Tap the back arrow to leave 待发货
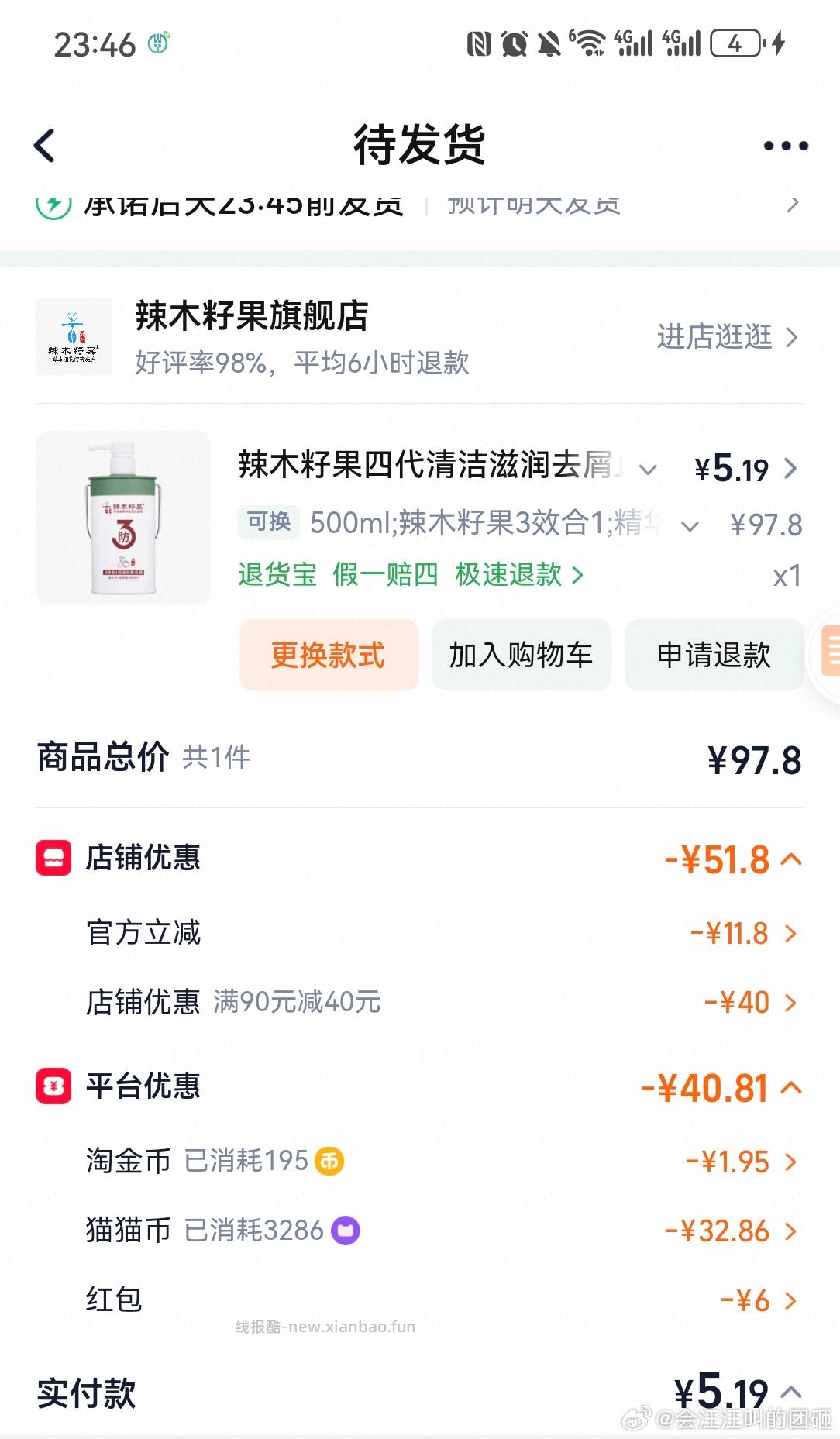This screenshot has width=840, height=1439. pyautogui.click(x=44, y=144)
